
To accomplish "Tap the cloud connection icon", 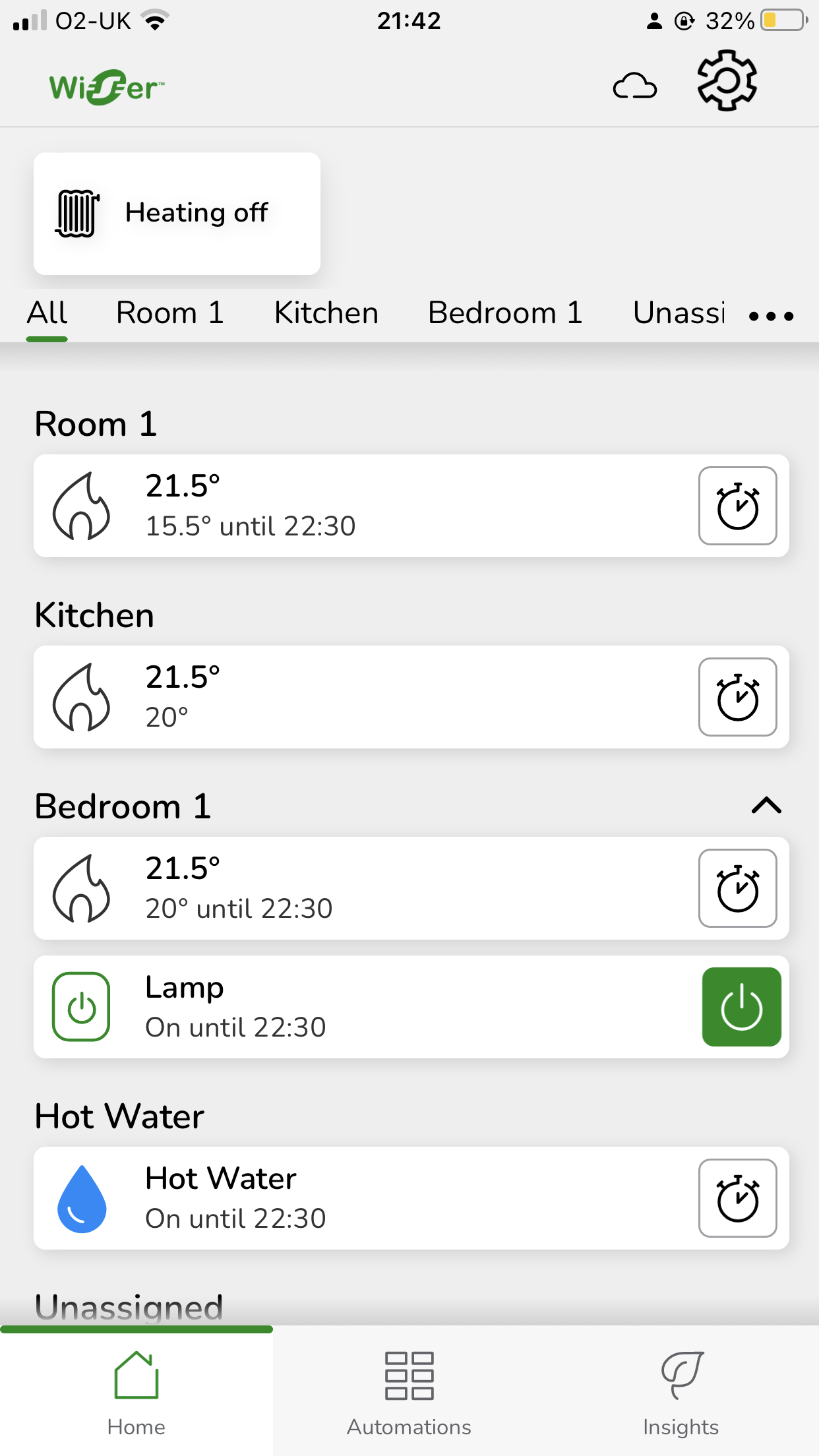I will (x=634, y=86).
